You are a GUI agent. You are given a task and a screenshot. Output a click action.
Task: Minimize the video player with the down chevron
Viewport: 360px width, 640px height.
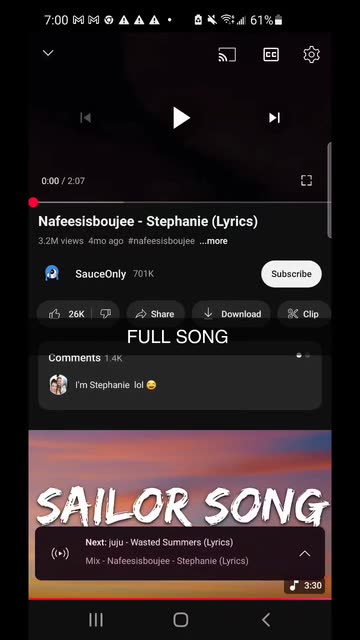click(48, 53)
